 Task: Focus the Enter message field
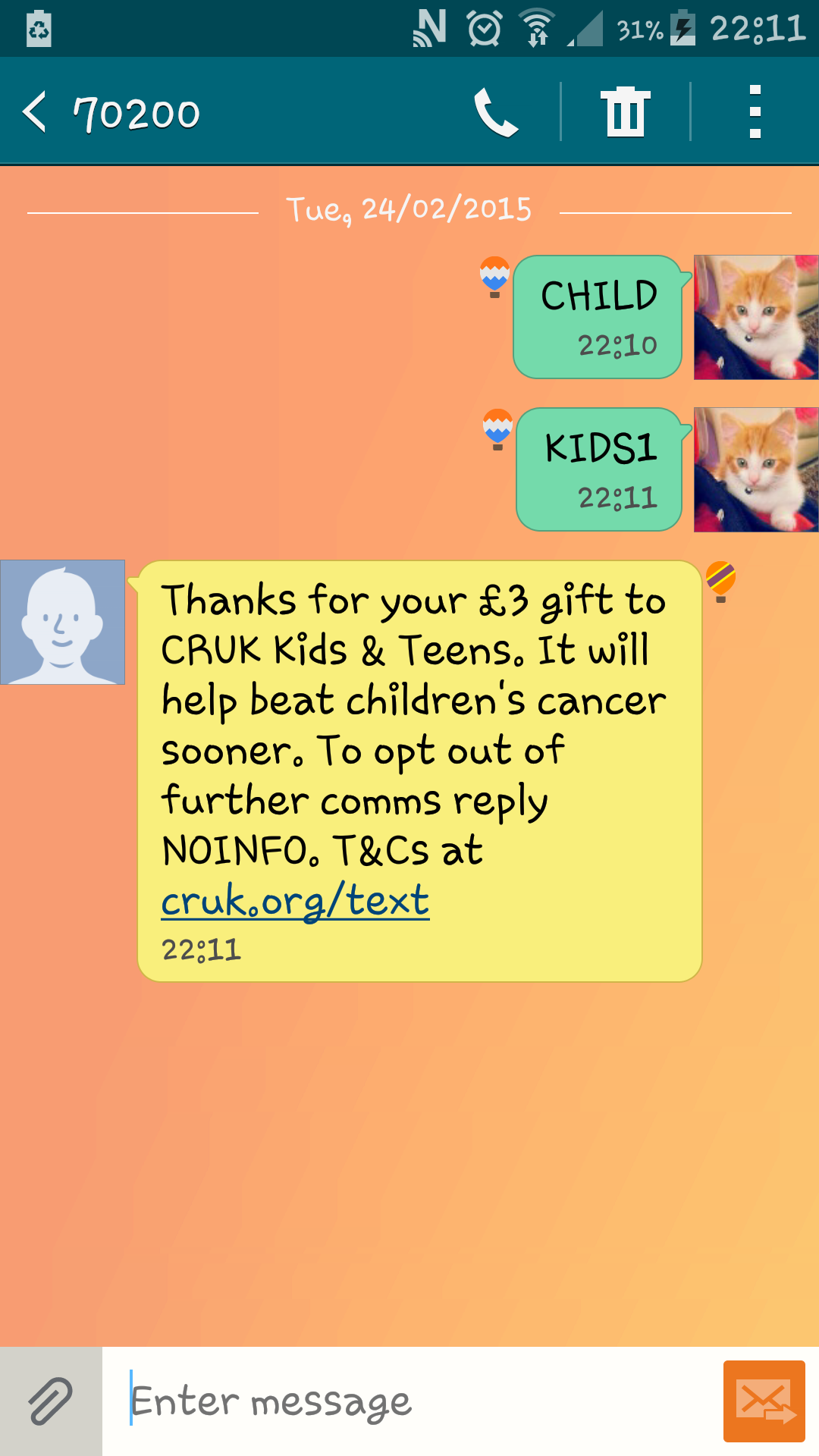[409, 1401]
